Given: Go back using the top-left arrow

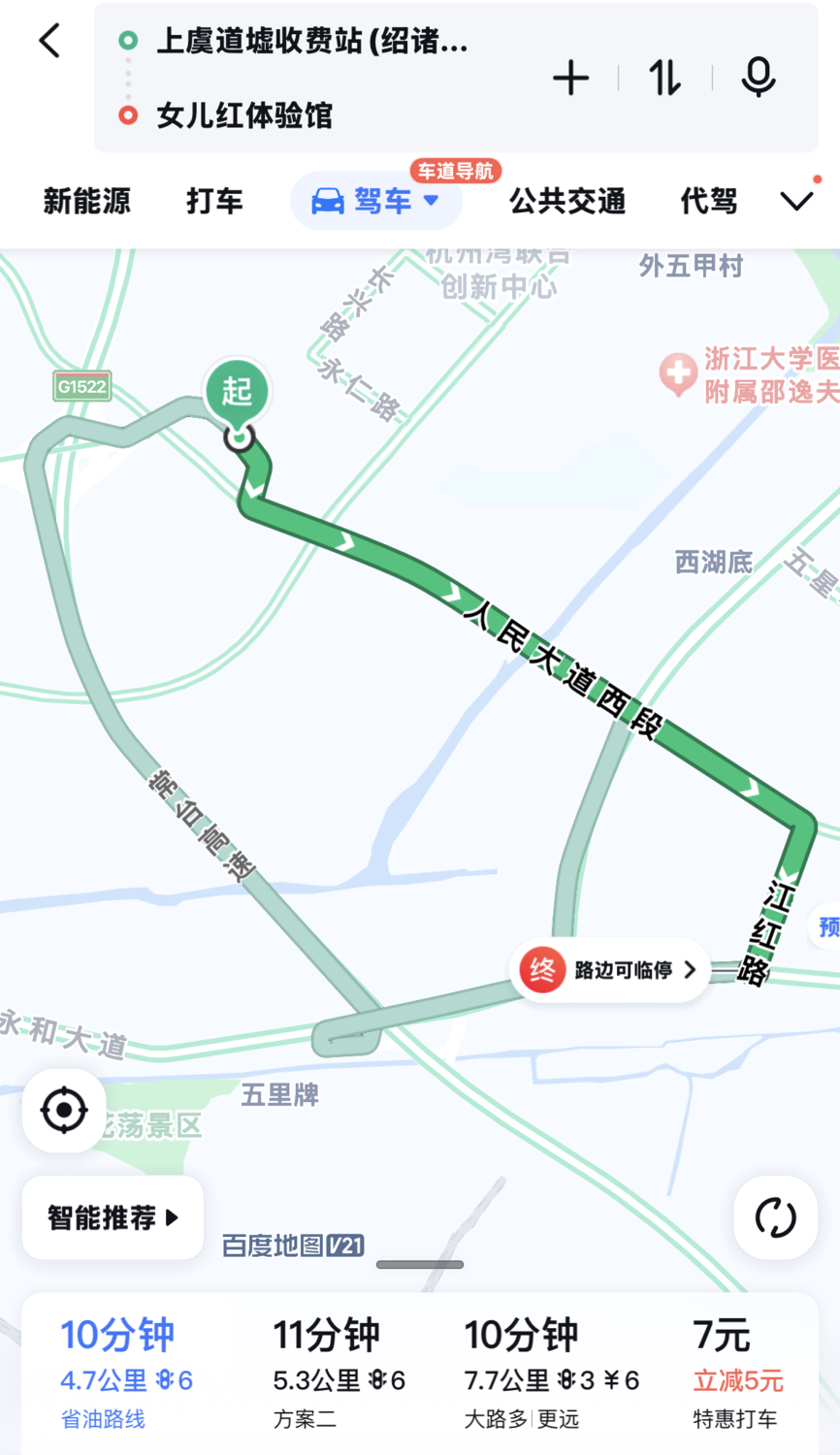Looking at the screenshot, I should (x=49, y=41).
